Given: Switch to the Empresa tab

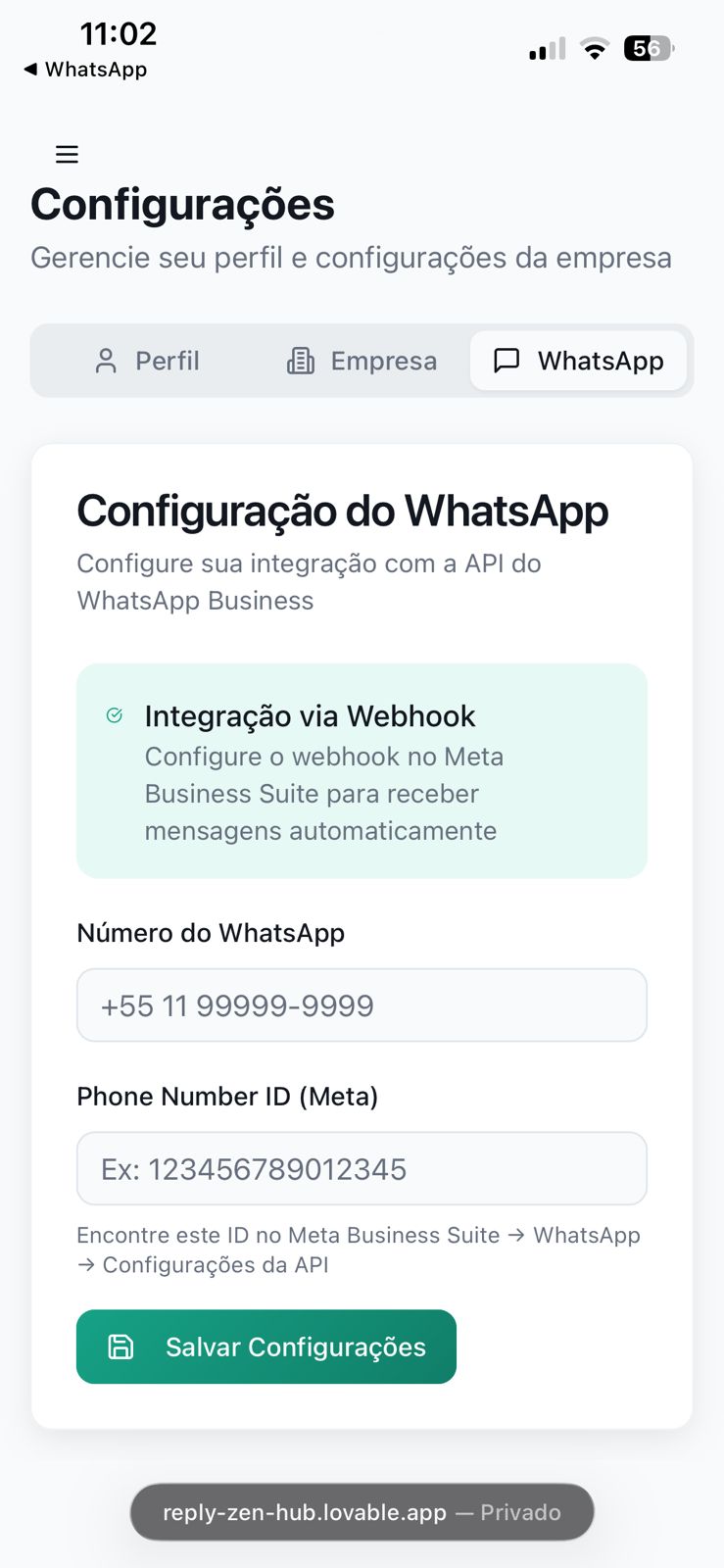Looking at the screenshot, I should (x=362, y=362).
